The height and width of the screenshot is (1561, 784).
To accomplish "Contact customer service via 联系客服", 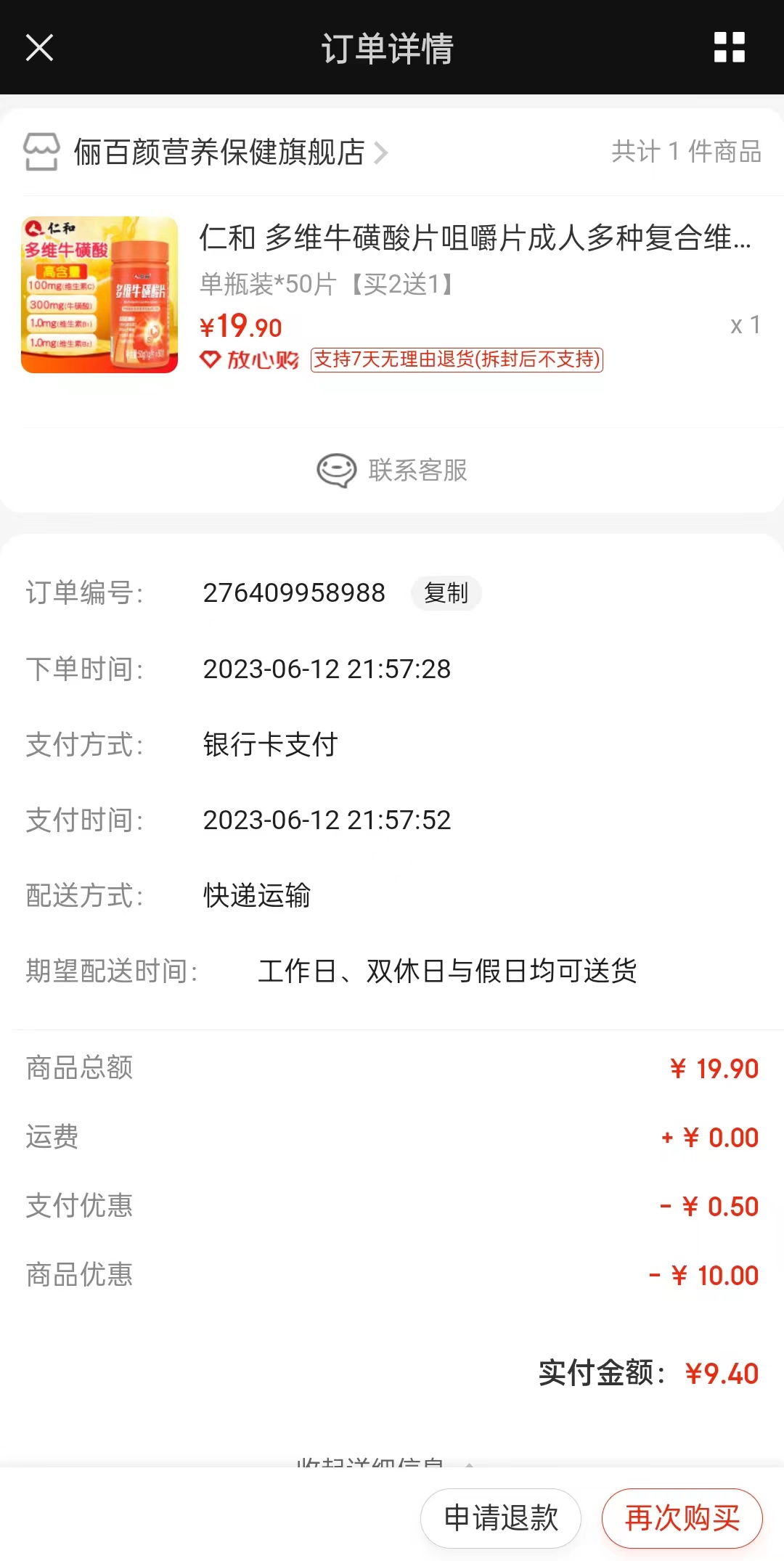I will 392,470.
